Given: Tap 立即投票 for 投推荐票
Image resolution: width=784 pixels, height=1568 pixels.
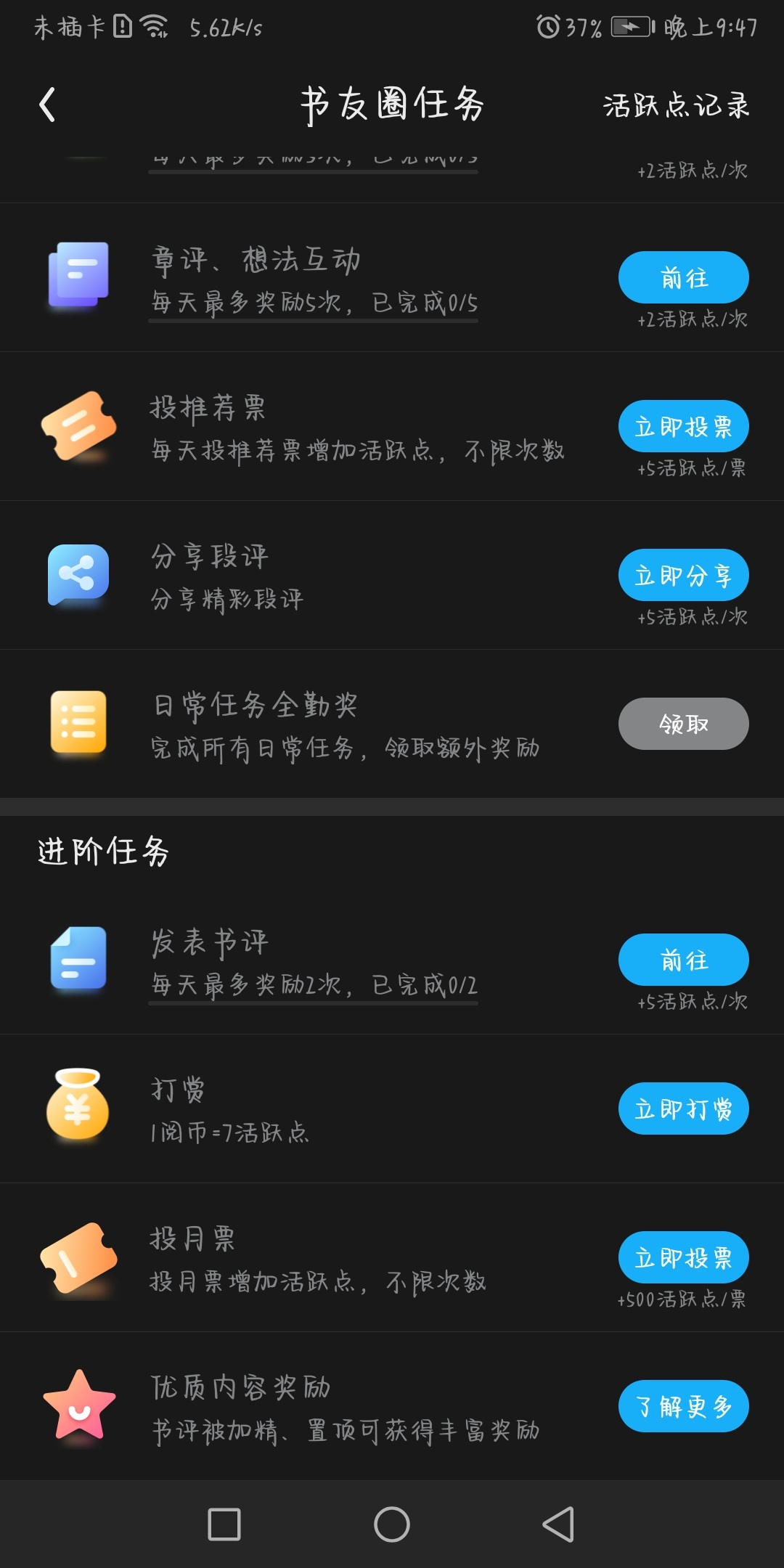Looking at the screenshot, I should click(683, 426).
